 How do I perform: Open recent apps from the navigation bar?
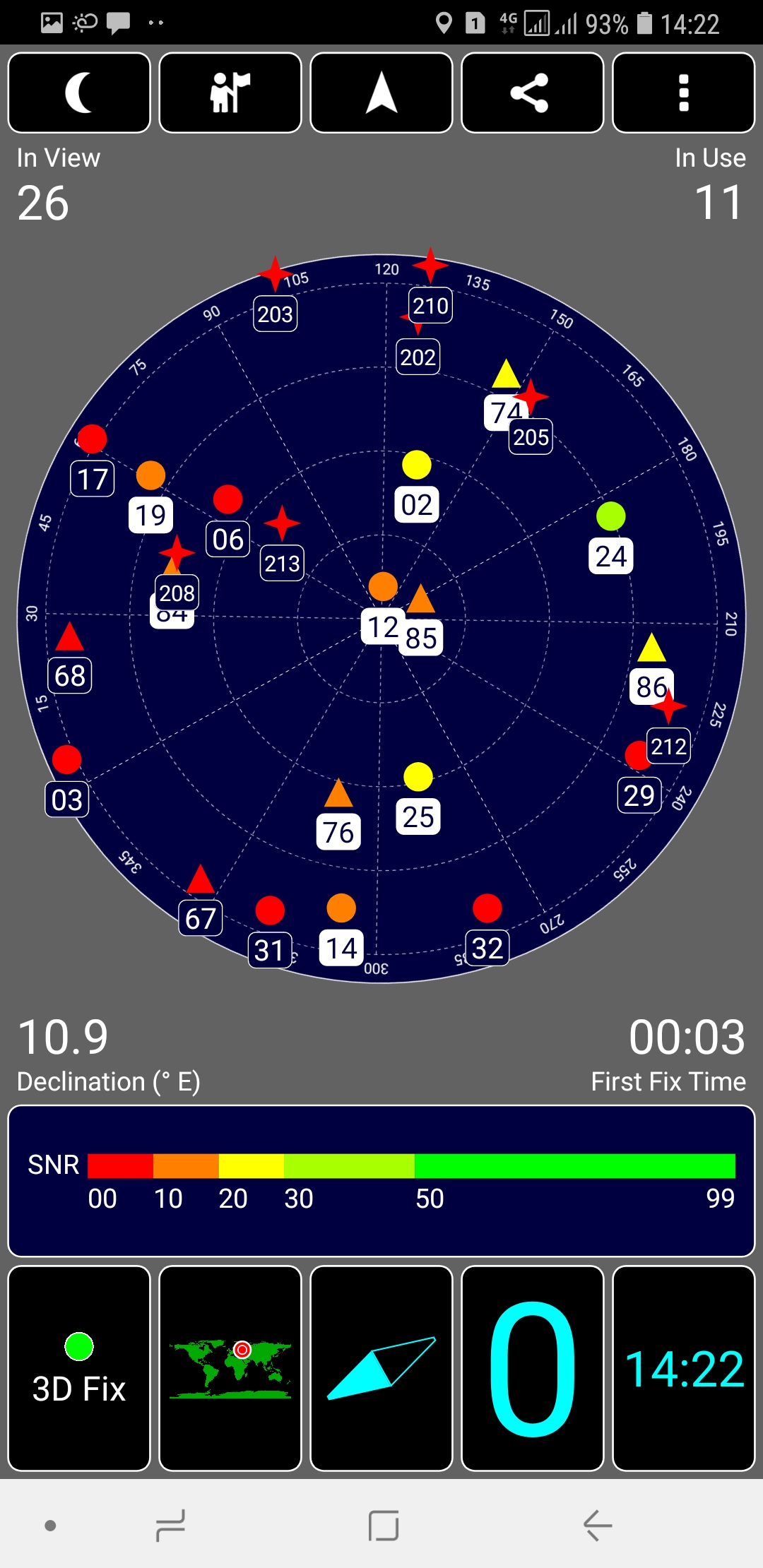point(170,1526)
